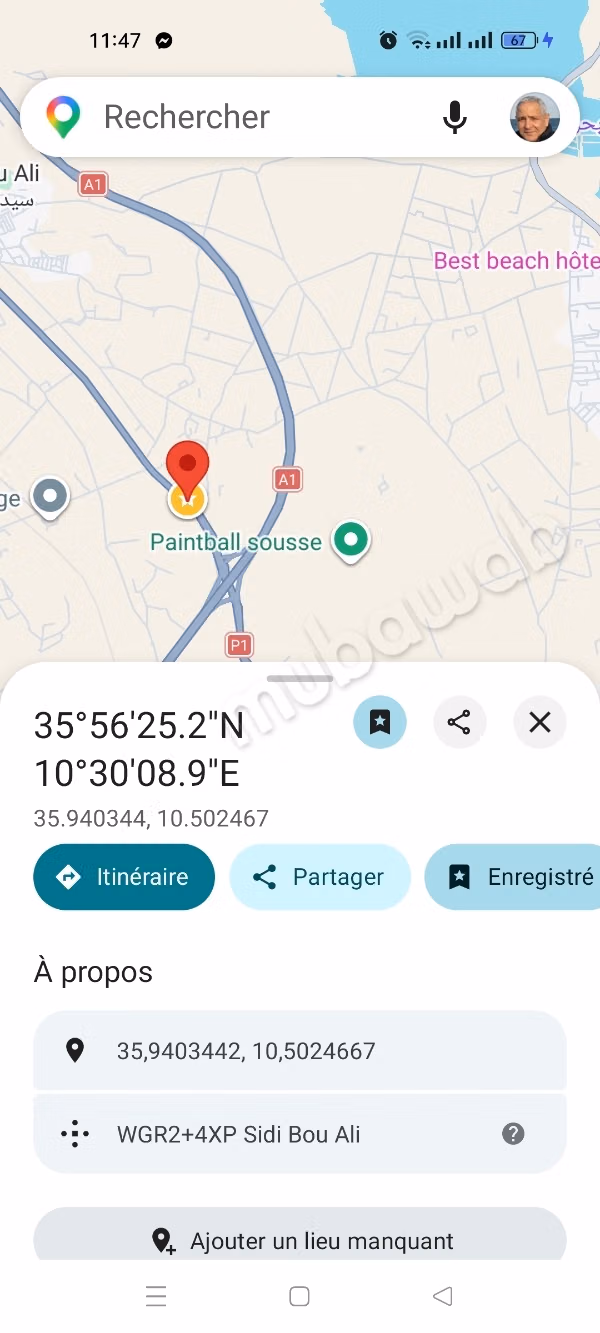Open Best beach hôtel label on map
The height and width of the screenshot is (1333, 600).
516,261
